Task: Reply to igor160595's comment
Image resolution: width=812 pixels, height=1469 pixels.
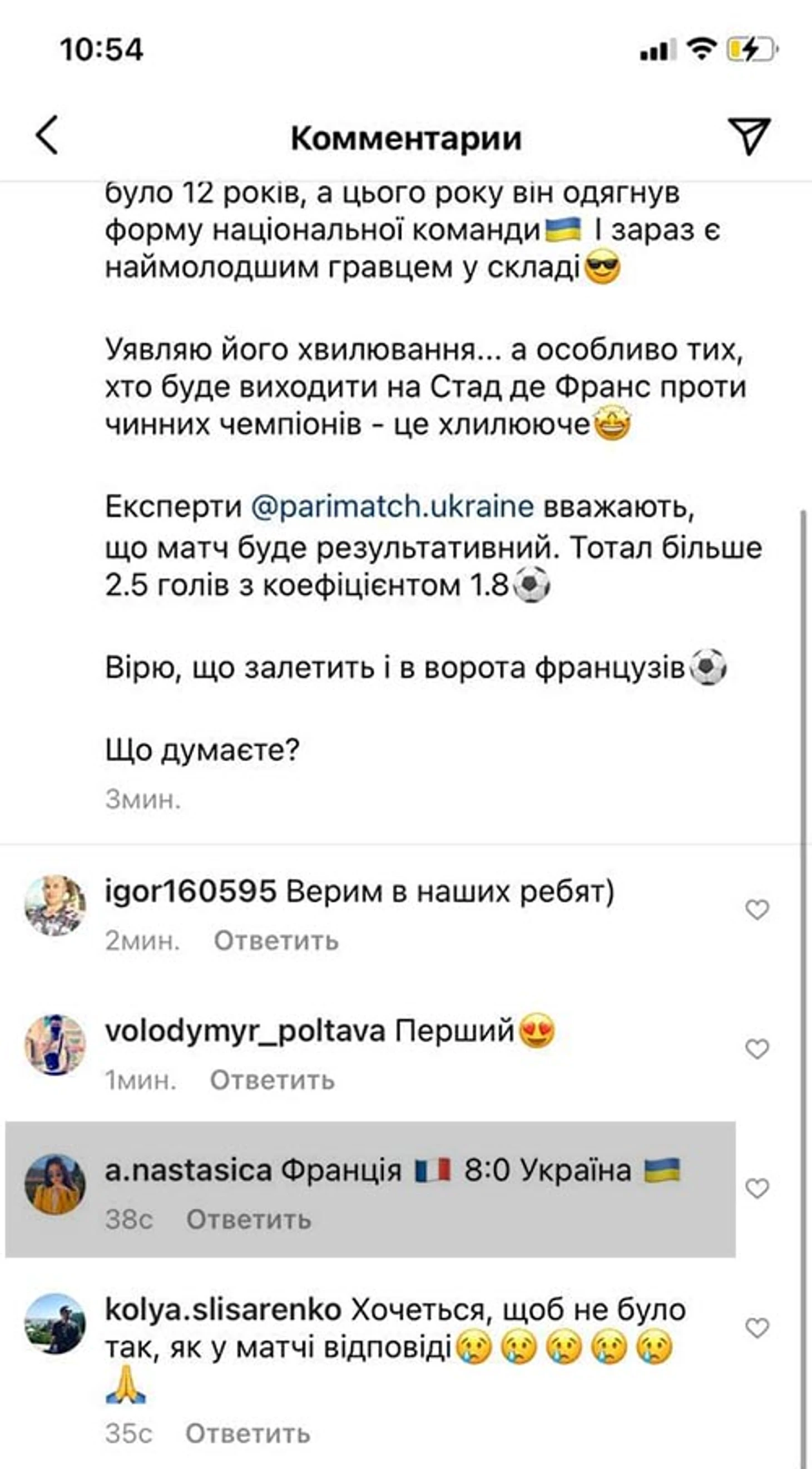Action: pos(276,941)
